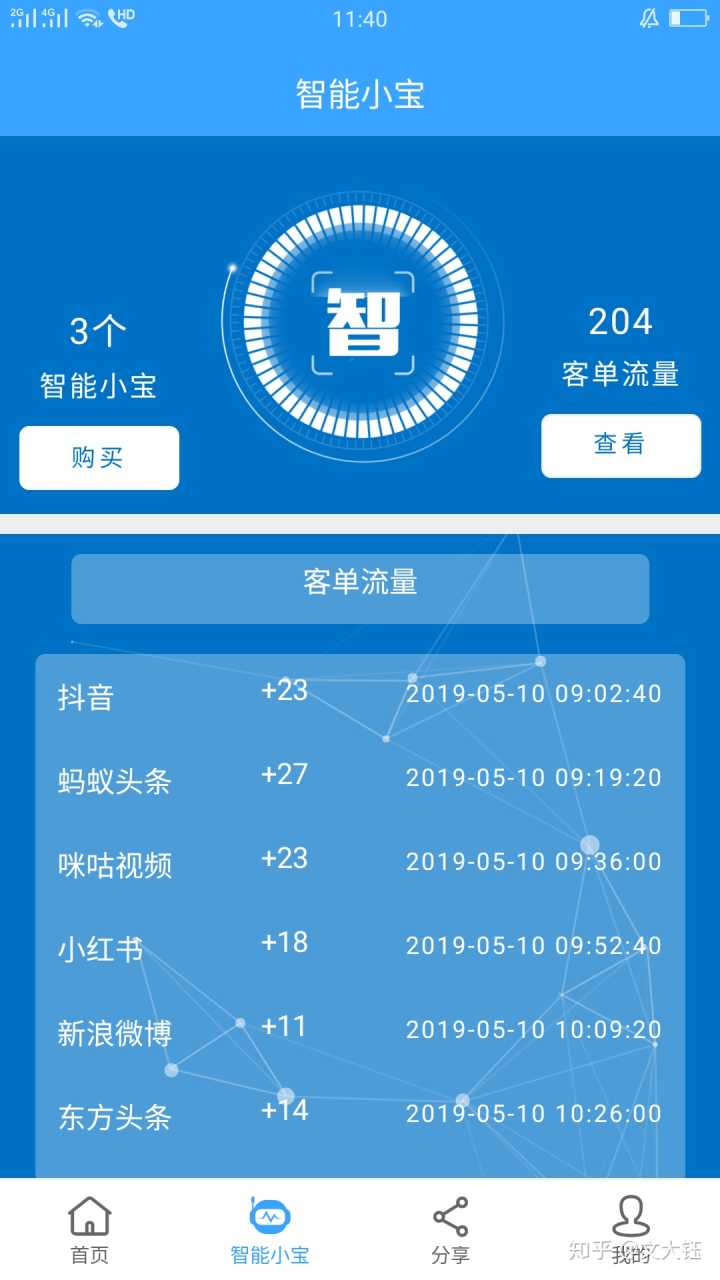
Task: Tap the 购买 button
Action: pyautogui.click(x=99, y=458)
